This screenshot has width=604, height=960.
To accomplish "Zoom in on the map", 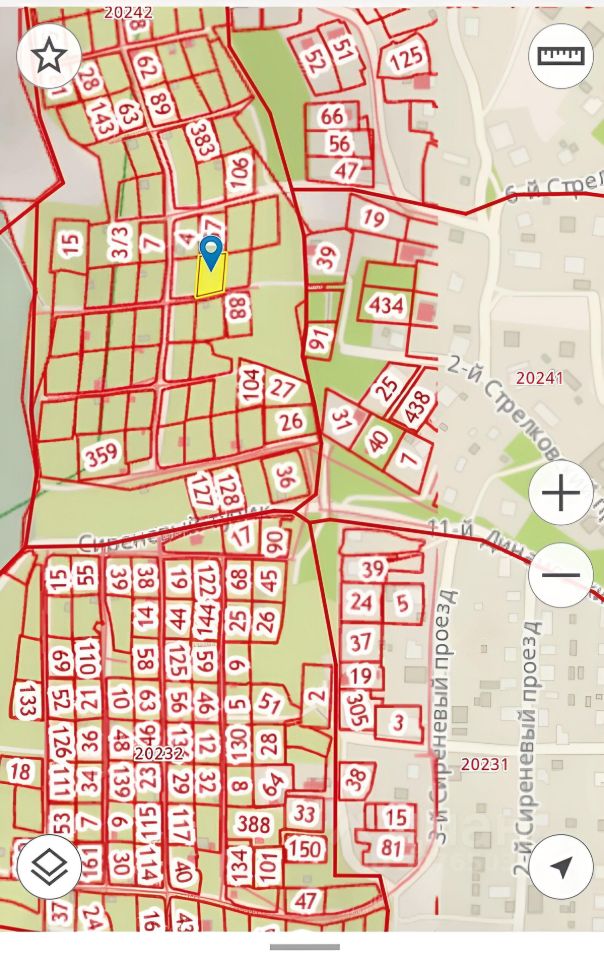I will click(560, 494).
